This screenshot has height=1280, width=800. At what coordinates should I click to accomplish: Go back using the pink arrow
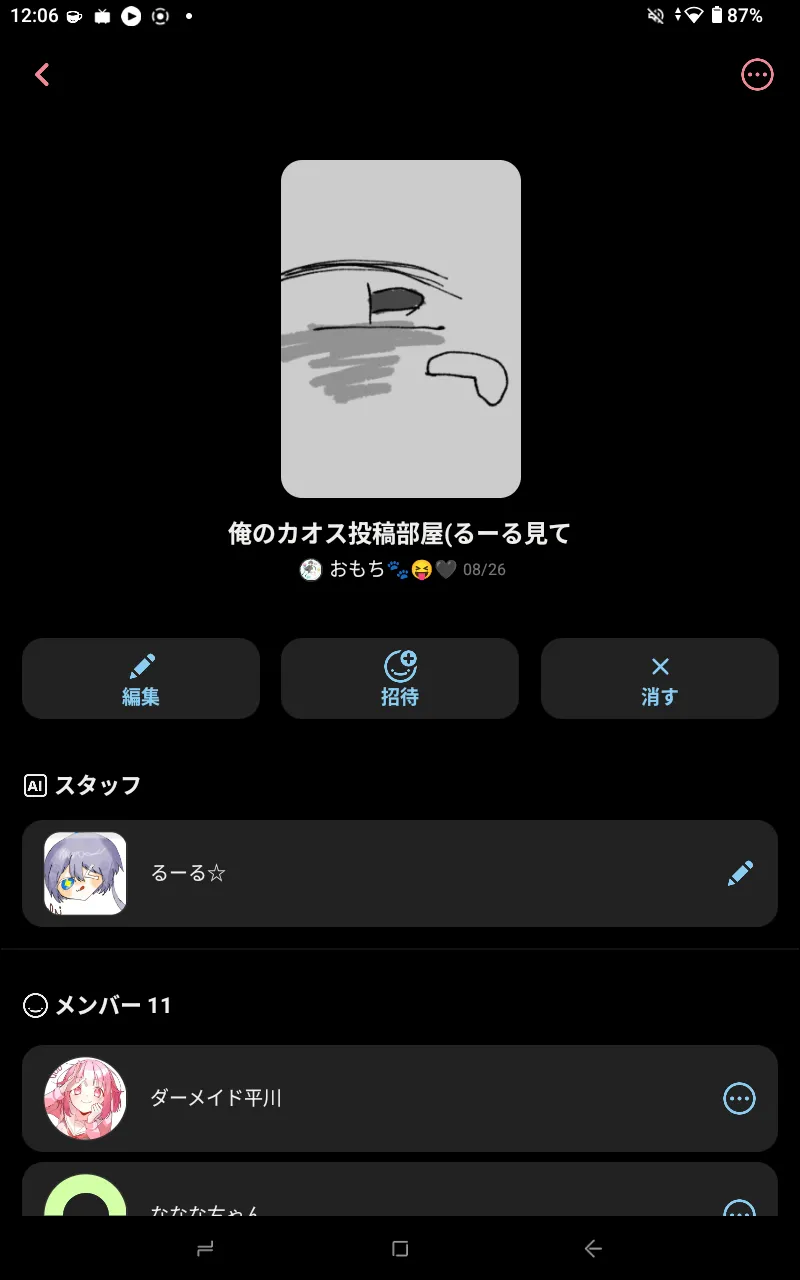(x=42, y=75)
